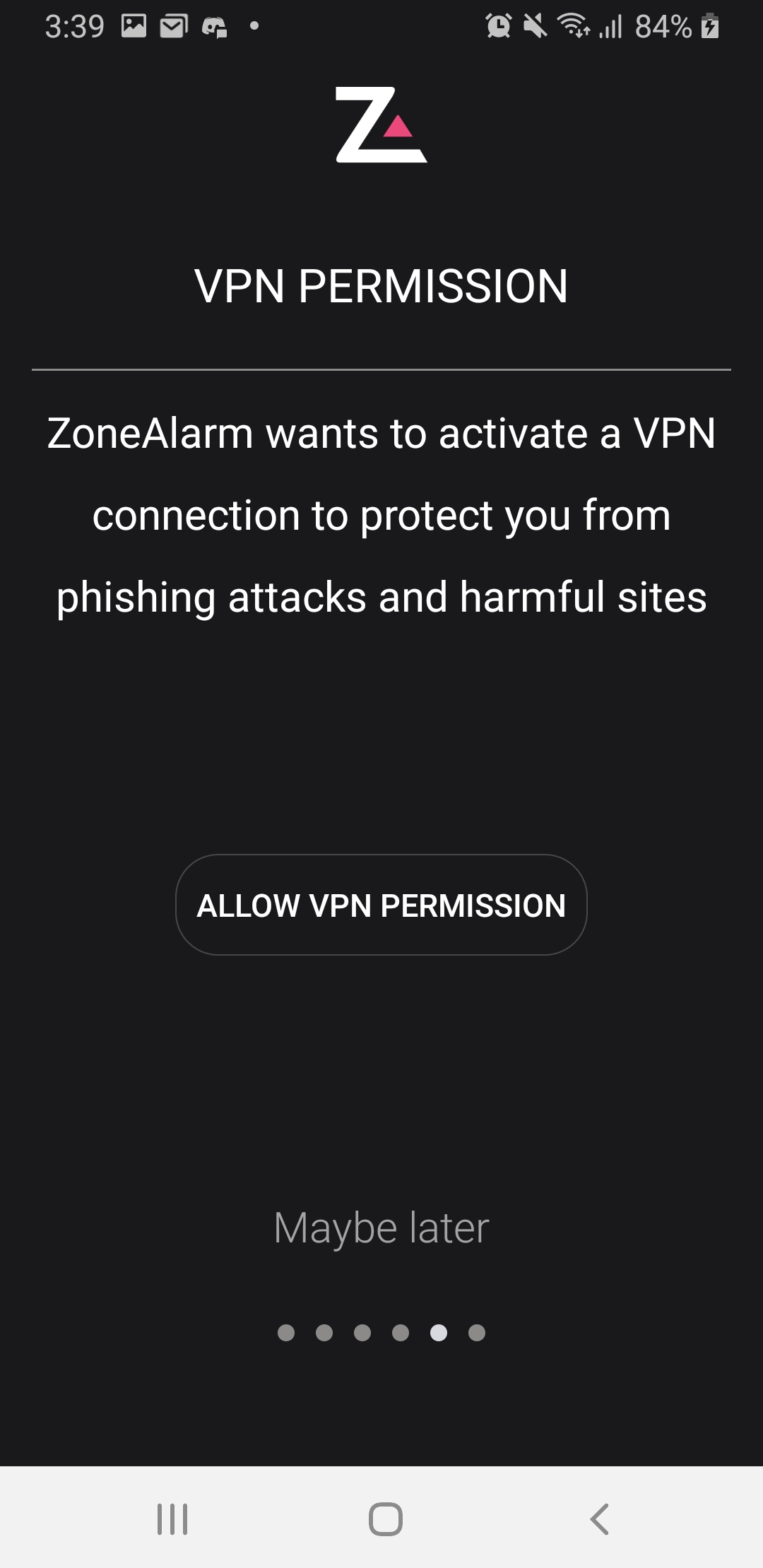Image resolution: width=763 pixels, height=1568 pixels.
Task: Tap the small notification dot in status bar
Action: (x=253, y=27)
